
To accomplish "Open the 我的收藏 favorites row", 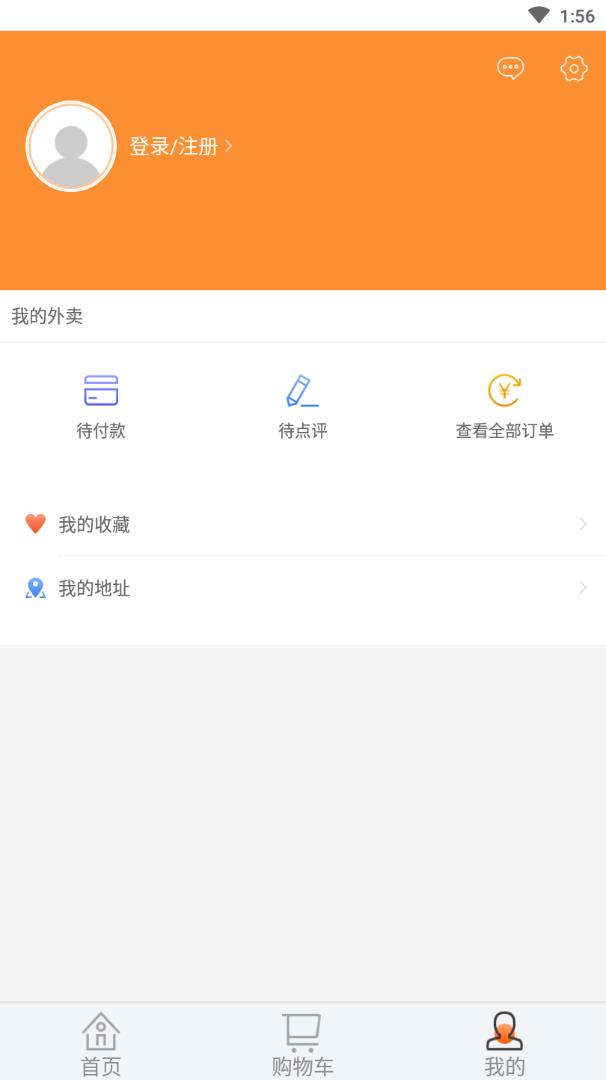I will [x=303, y=524].
